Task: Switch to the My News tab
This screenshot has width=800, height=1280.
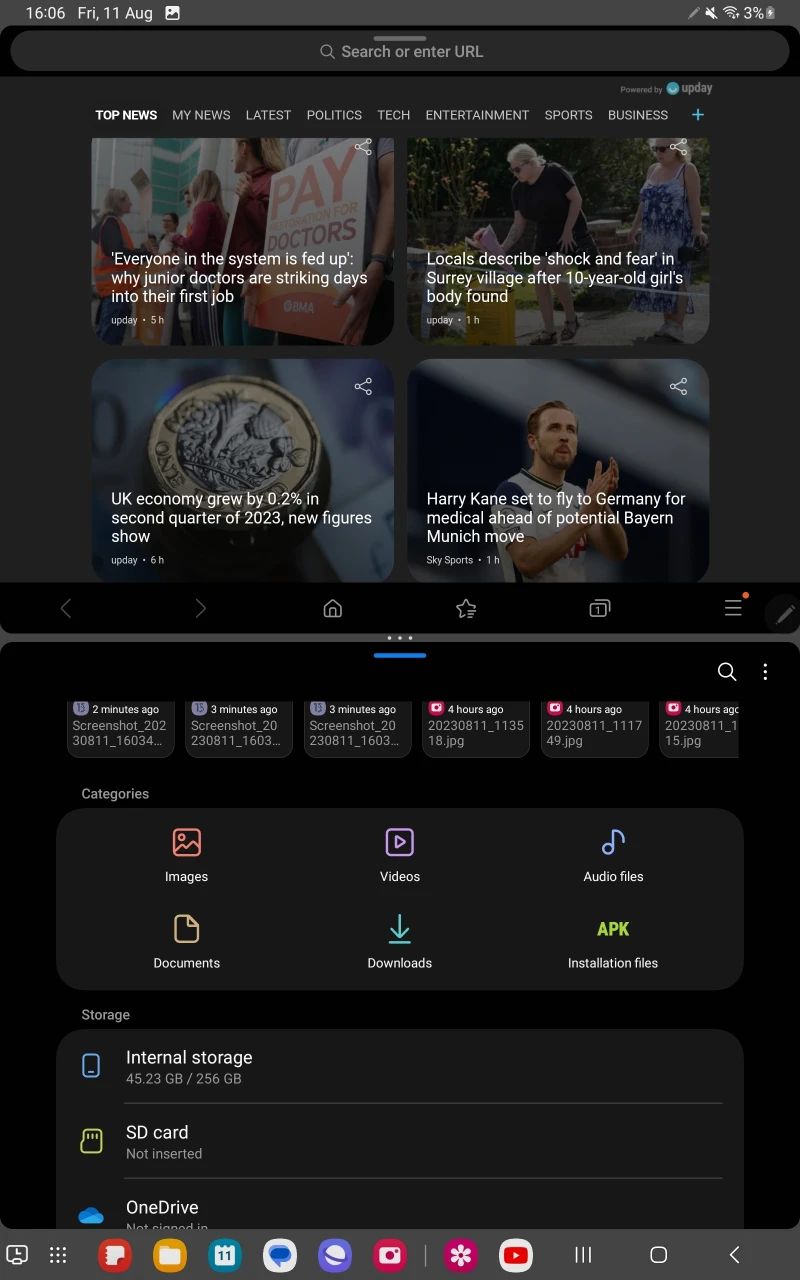Action: point(201,115)
